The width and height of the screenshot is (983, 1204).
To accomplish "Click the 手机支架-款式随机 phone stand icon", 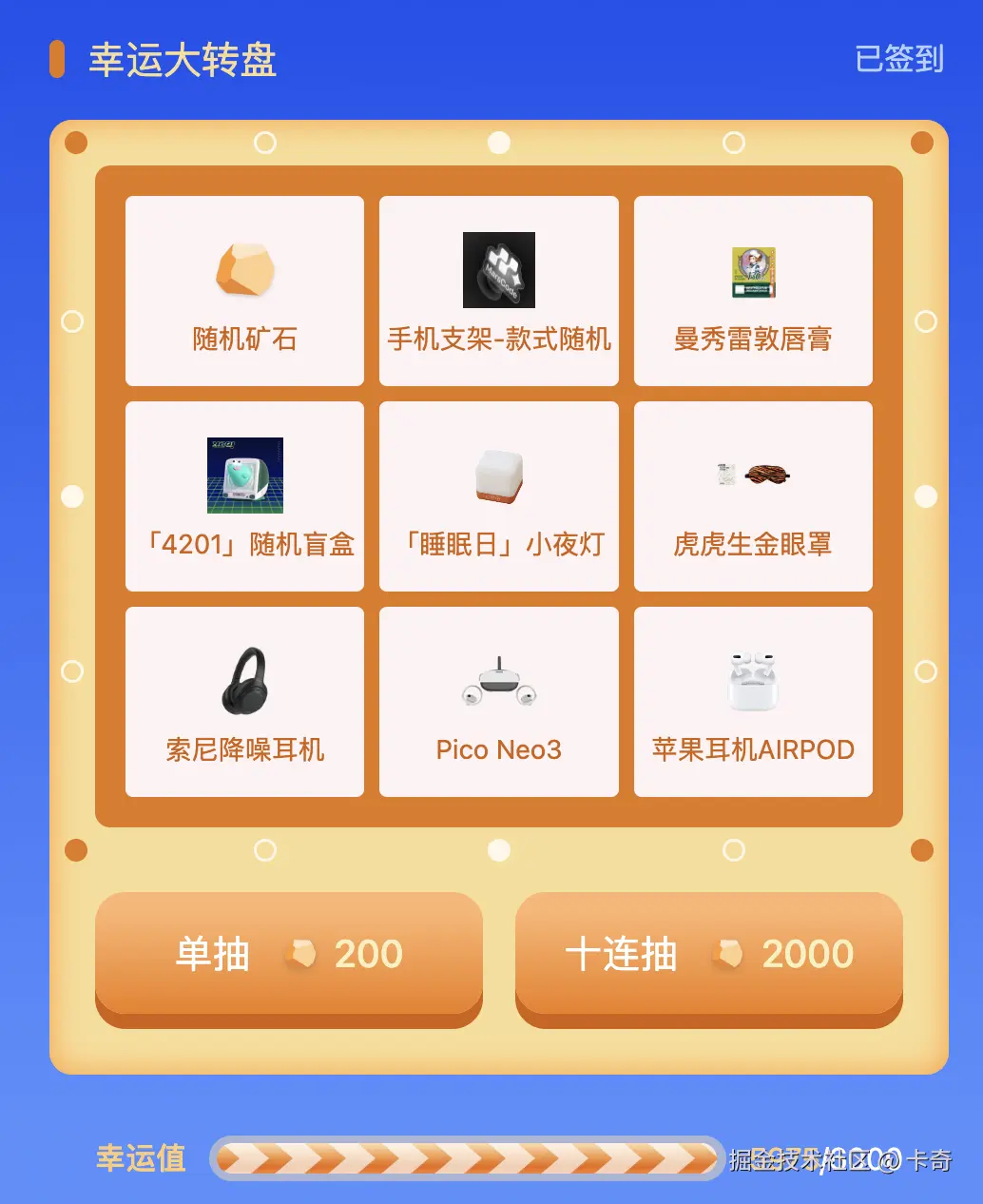I will pyautogui.click(x=498, y=269).
